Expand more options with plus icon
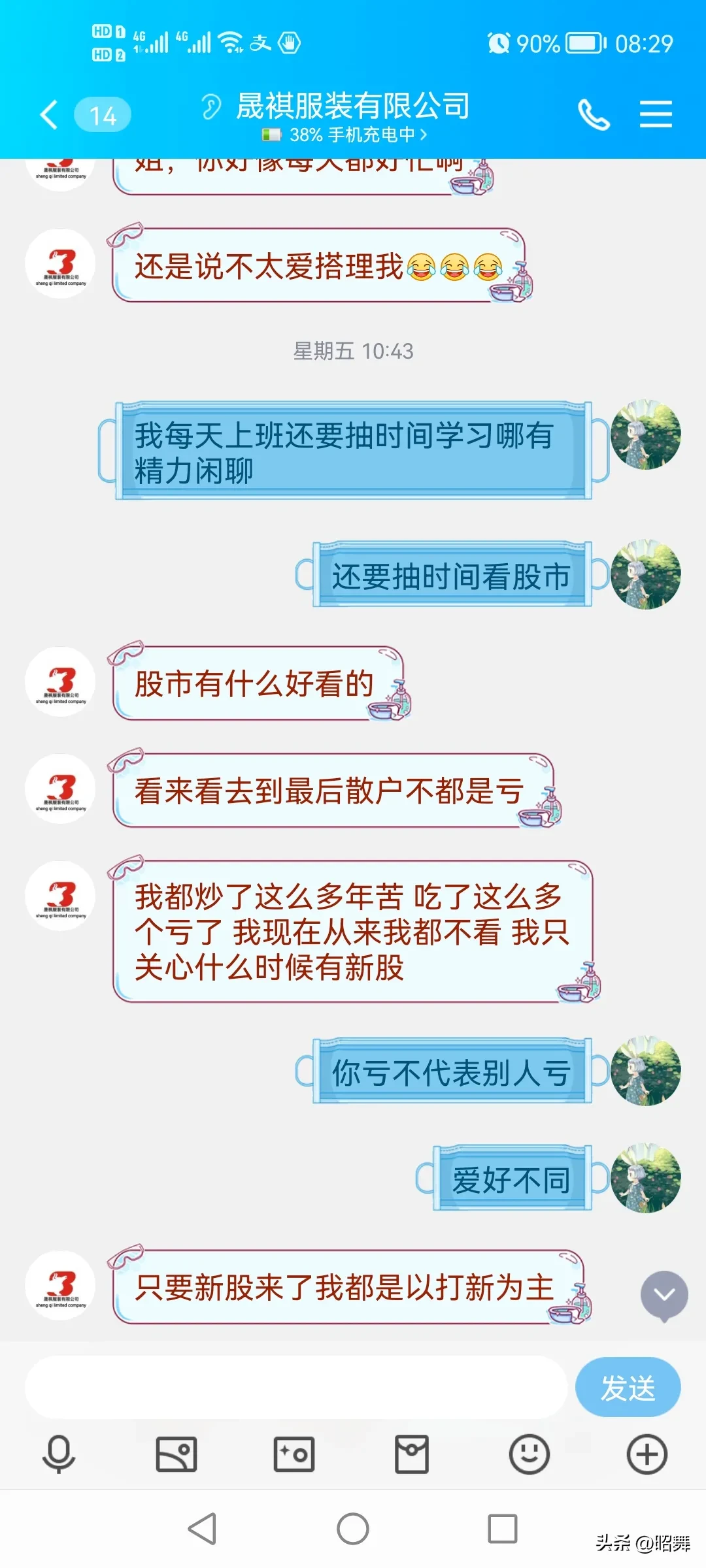This screenshot has width=706, height=1568. click(647, 1454)
